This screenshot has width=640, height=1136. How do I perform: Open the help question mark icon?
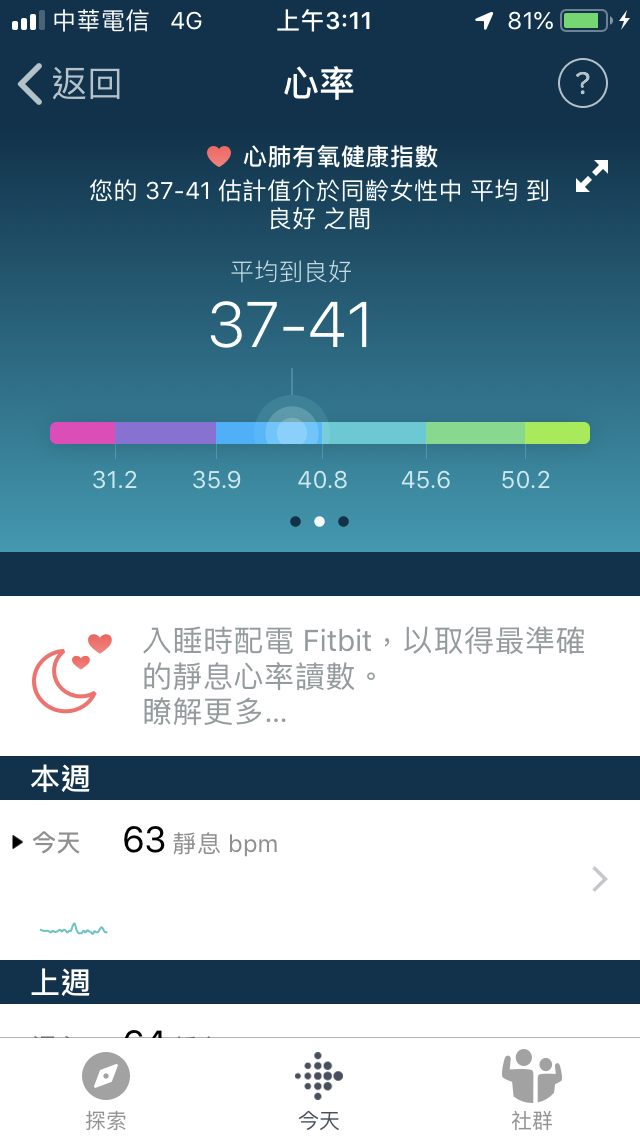(583, 85)
